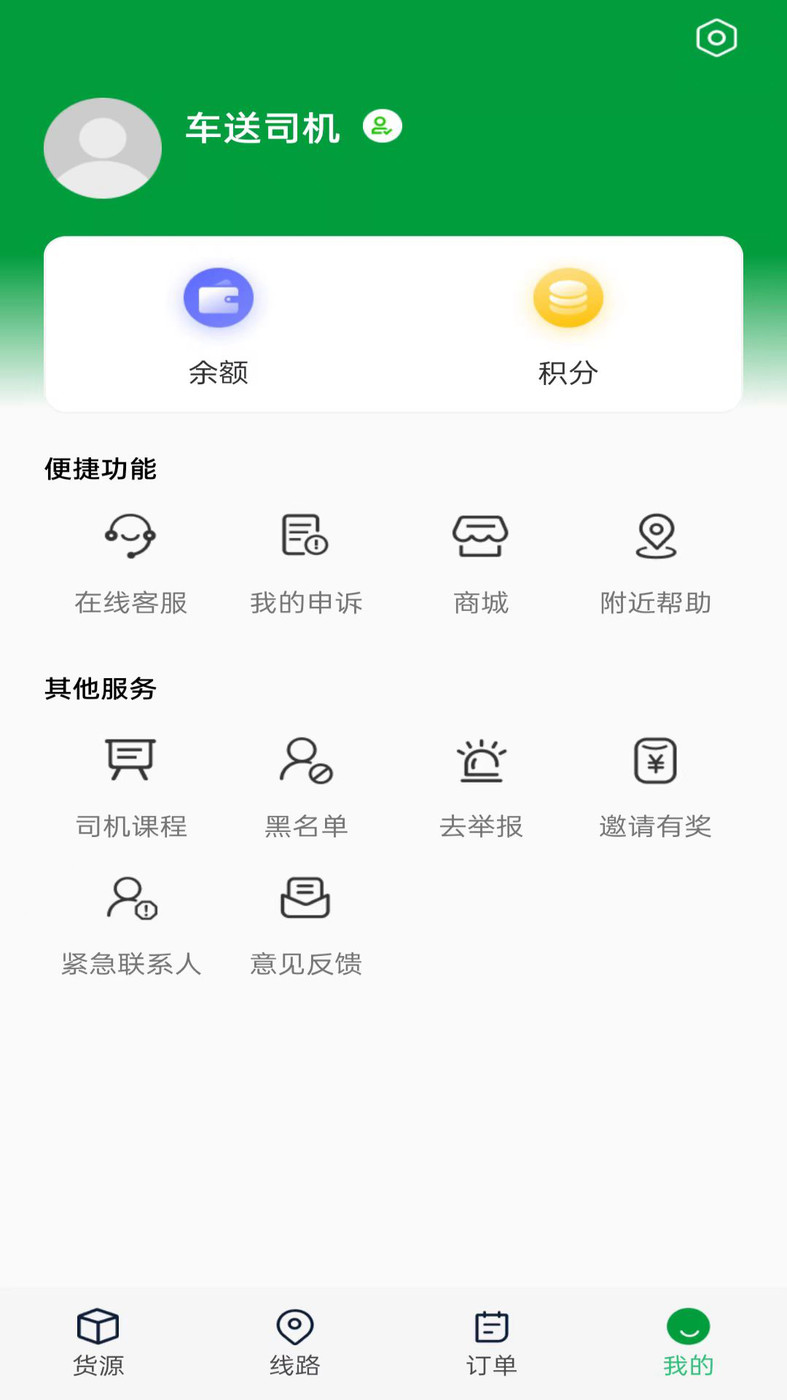Open 在线客服 online customer service
787x1400 pixels.
point(130,560)
